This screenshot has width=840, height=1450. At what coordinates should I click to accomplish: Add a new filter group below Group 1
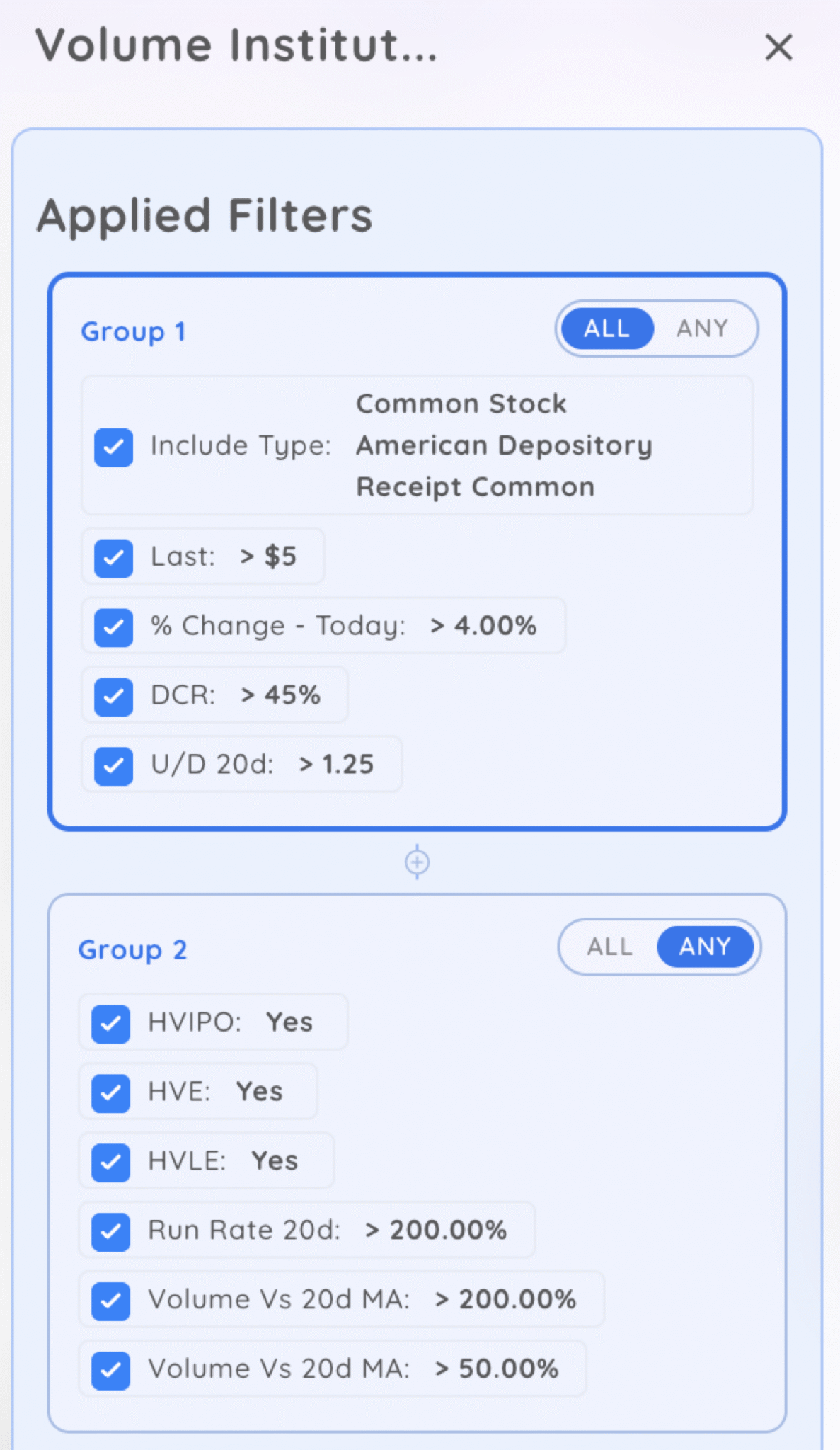click(x=418, y=862)
